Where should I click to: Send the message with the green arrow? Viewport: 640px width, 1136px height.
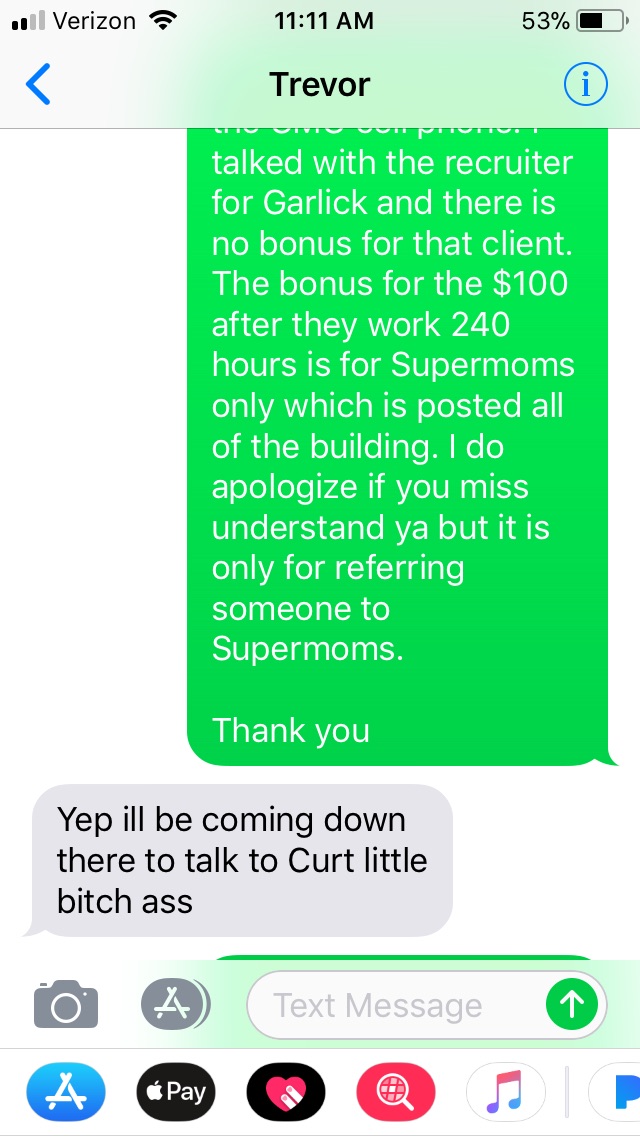pos(573,1004)
